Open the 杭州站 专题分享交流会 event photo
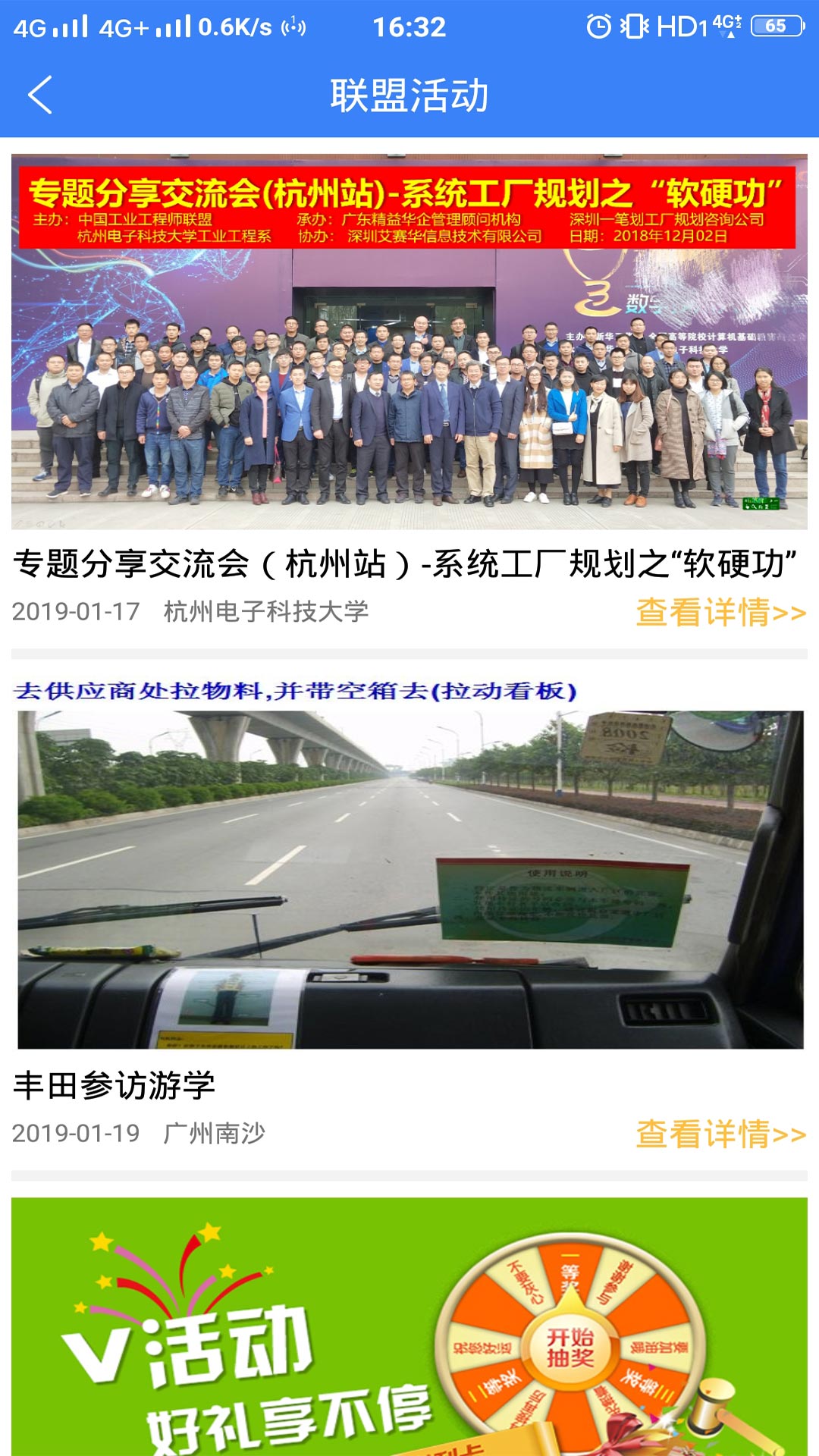819x1456 pixels. [409, 341]
